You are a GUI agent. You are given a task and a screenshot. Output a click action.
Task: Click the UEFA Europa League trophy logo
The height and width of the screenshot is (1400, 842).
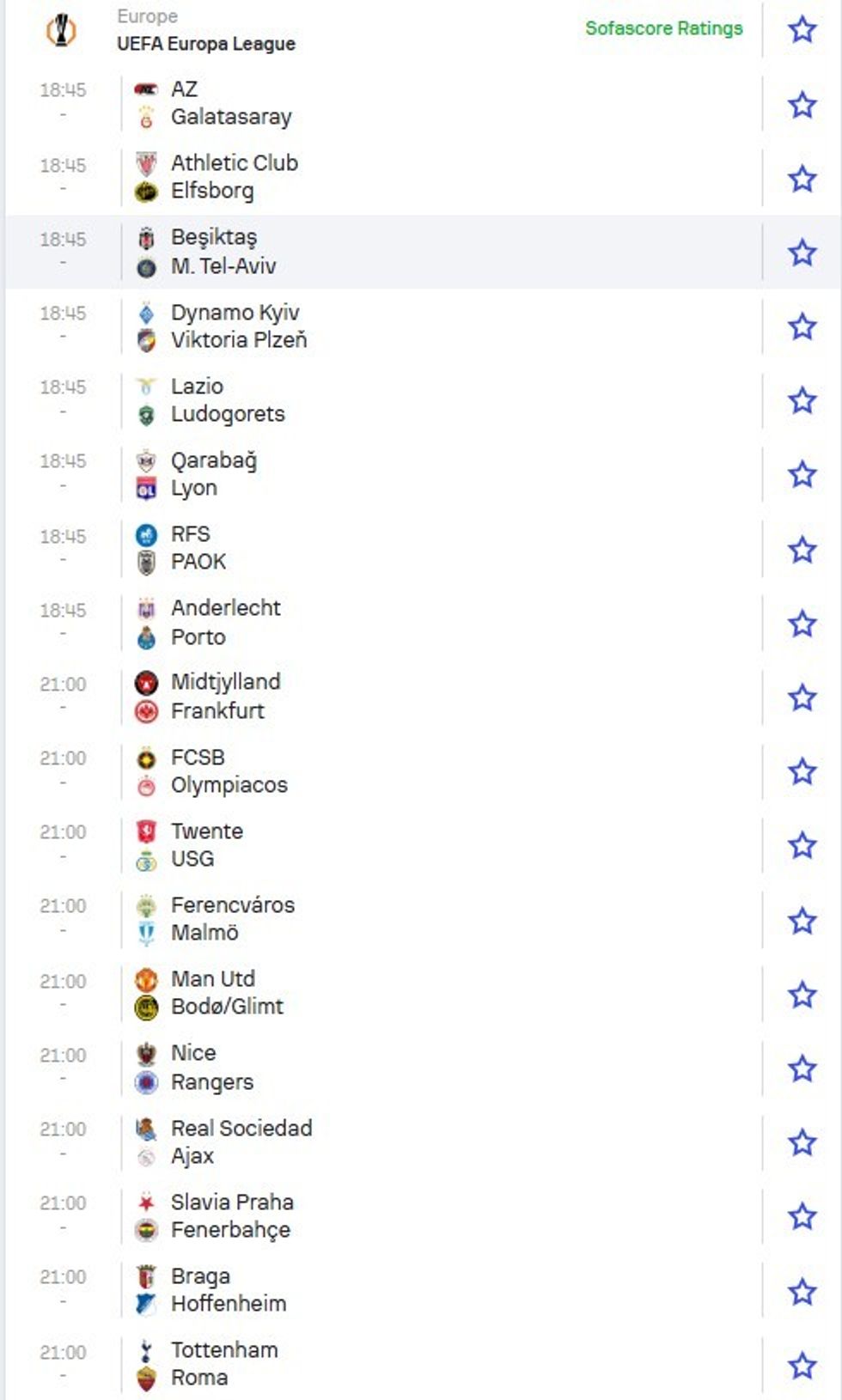coord(57,28)
